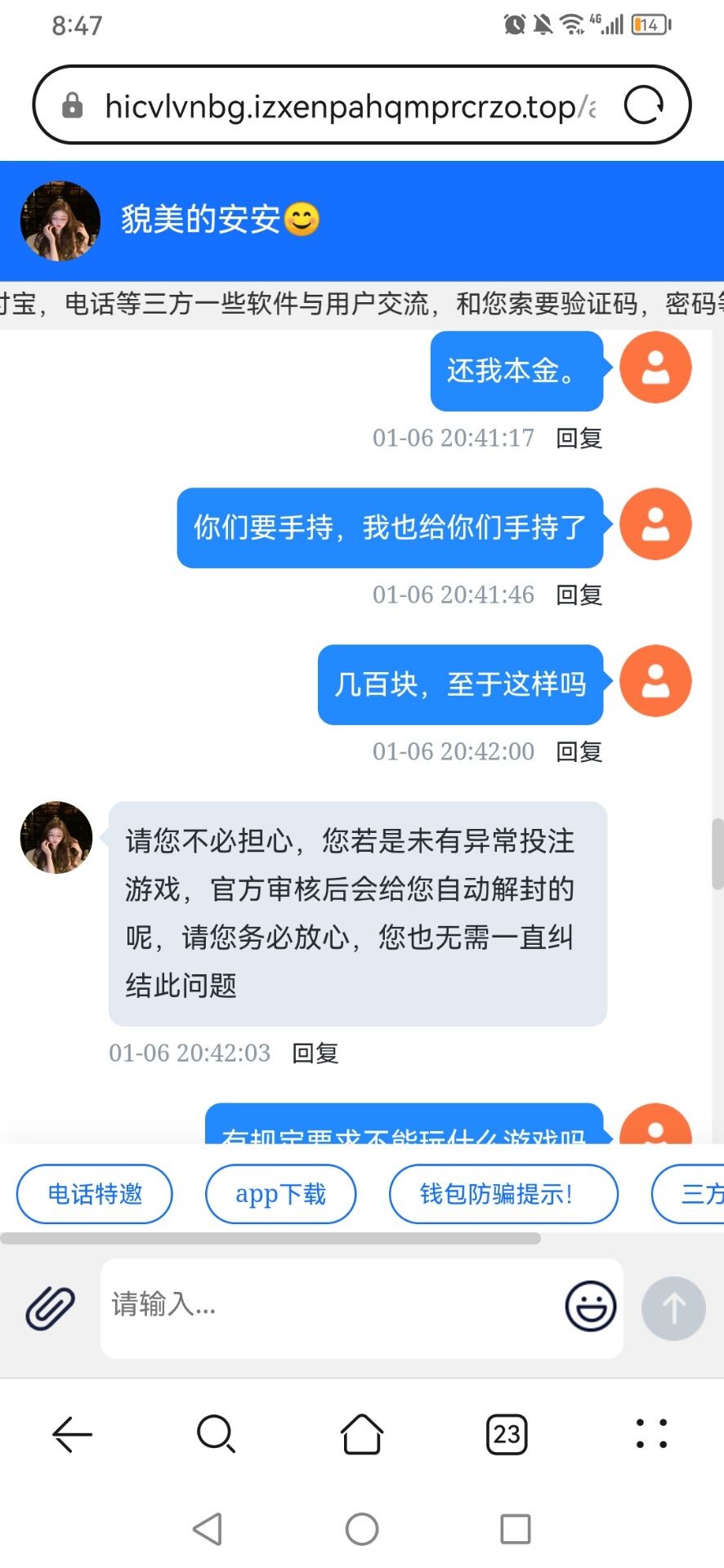Image resolution: width=724 pixels, height=1568 pixels.
Task: View the 钱包防骗提示! chip
Action: tap(503, 1194)
